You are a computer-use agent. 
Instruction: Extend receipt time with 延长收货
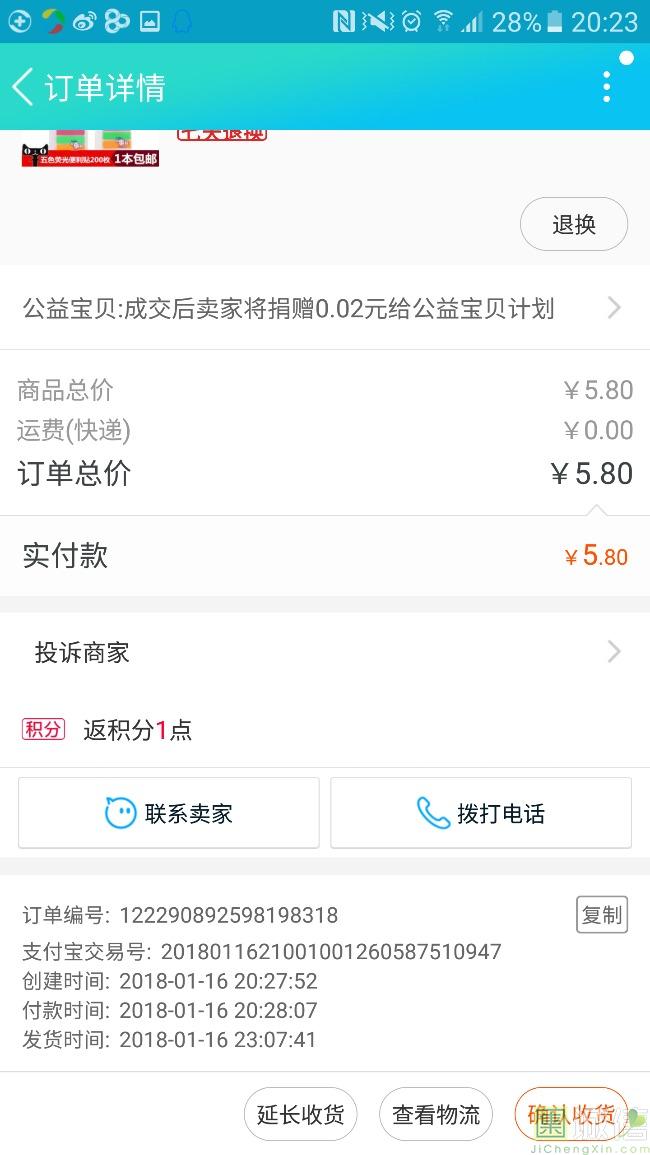pyautogui.click(x=300, y=1114)
